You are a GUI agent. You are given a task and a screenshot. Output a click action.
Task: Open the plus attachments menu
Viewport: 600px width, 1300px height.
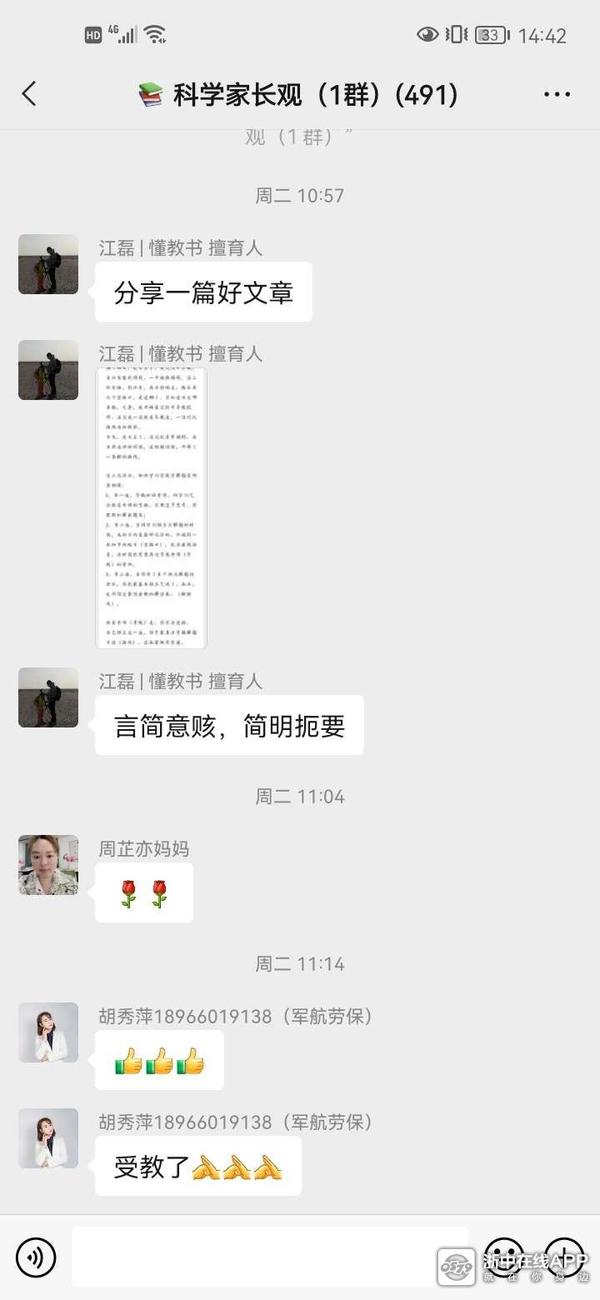tap(563, 1257)
